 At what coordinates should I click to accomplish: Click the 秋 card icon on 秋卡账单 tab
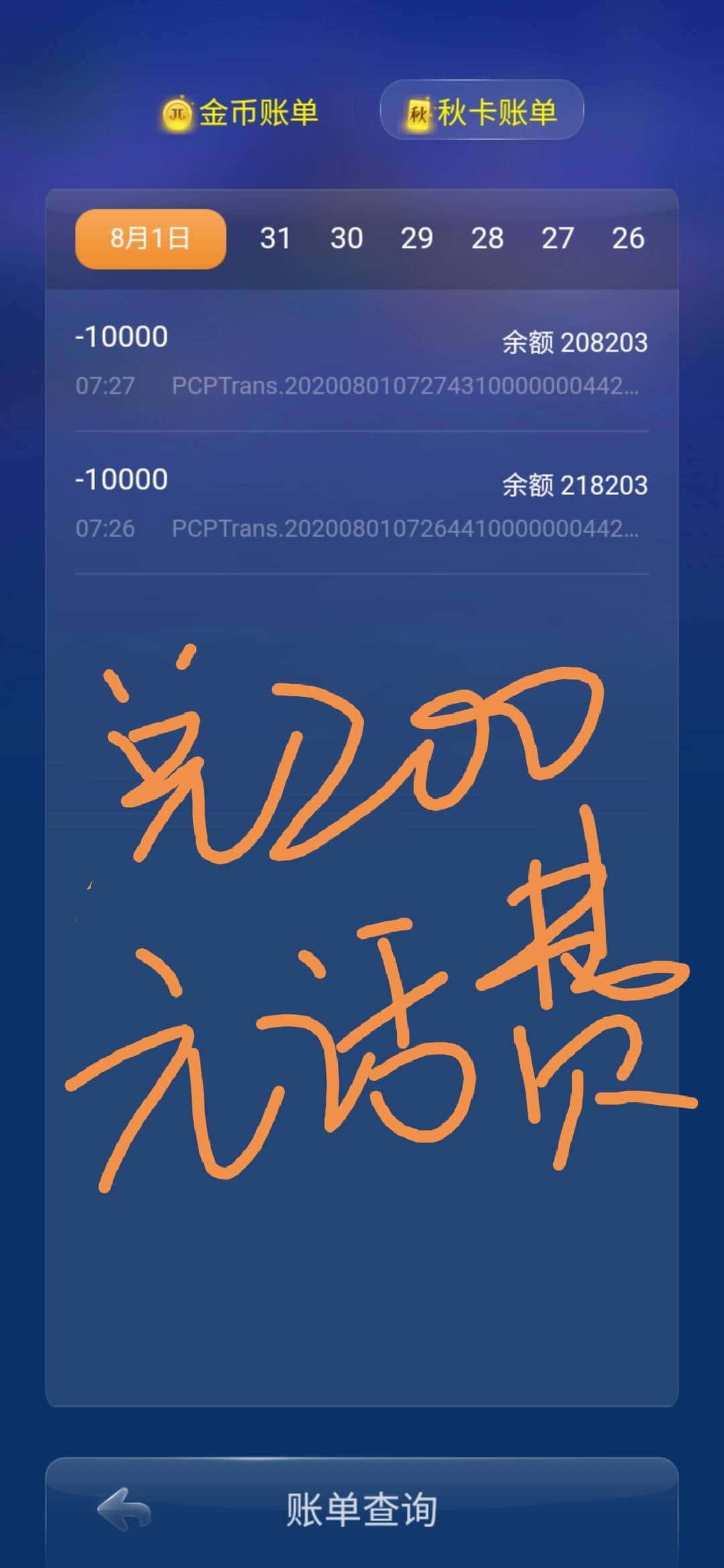[x=419, y=112]
